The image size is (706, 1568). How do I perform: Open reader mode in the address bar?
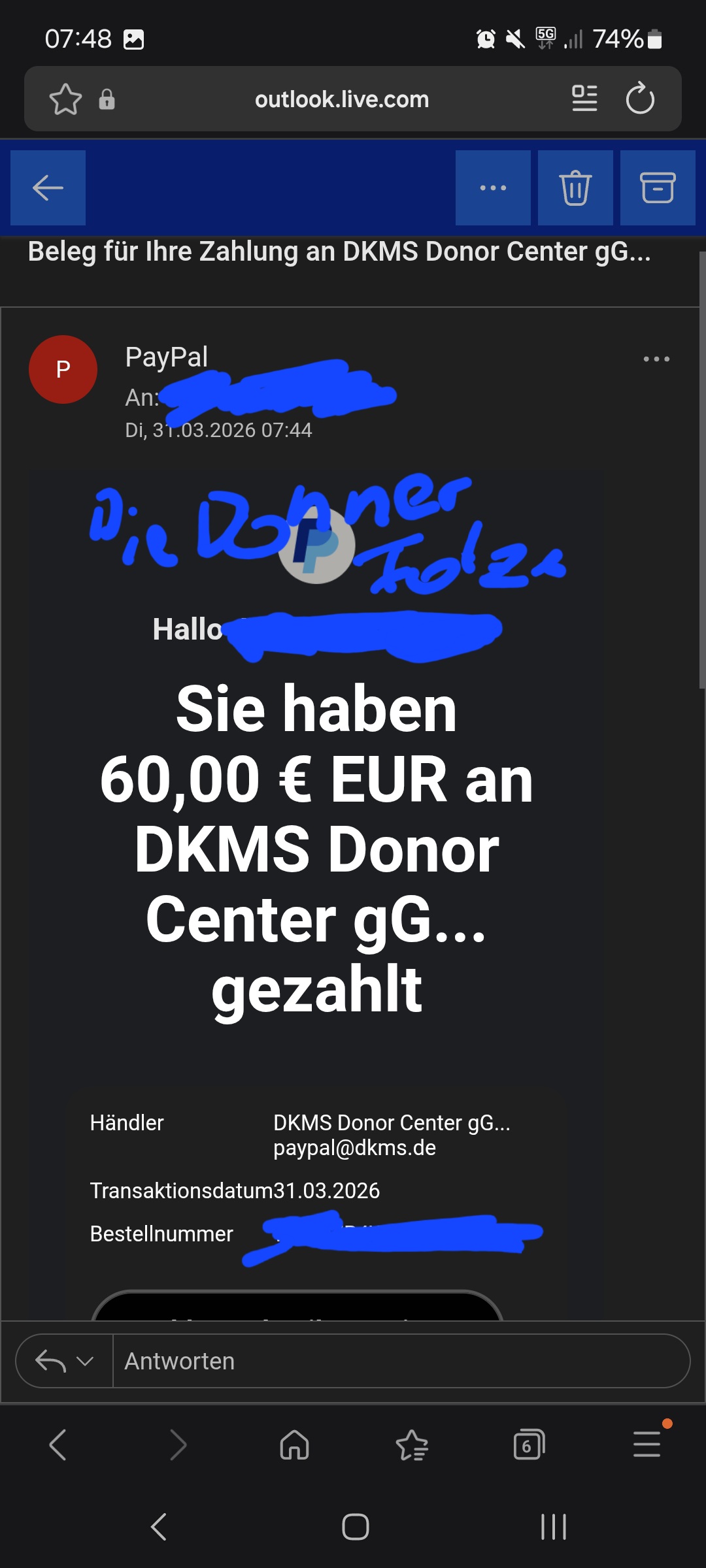[x=584, y=99]
